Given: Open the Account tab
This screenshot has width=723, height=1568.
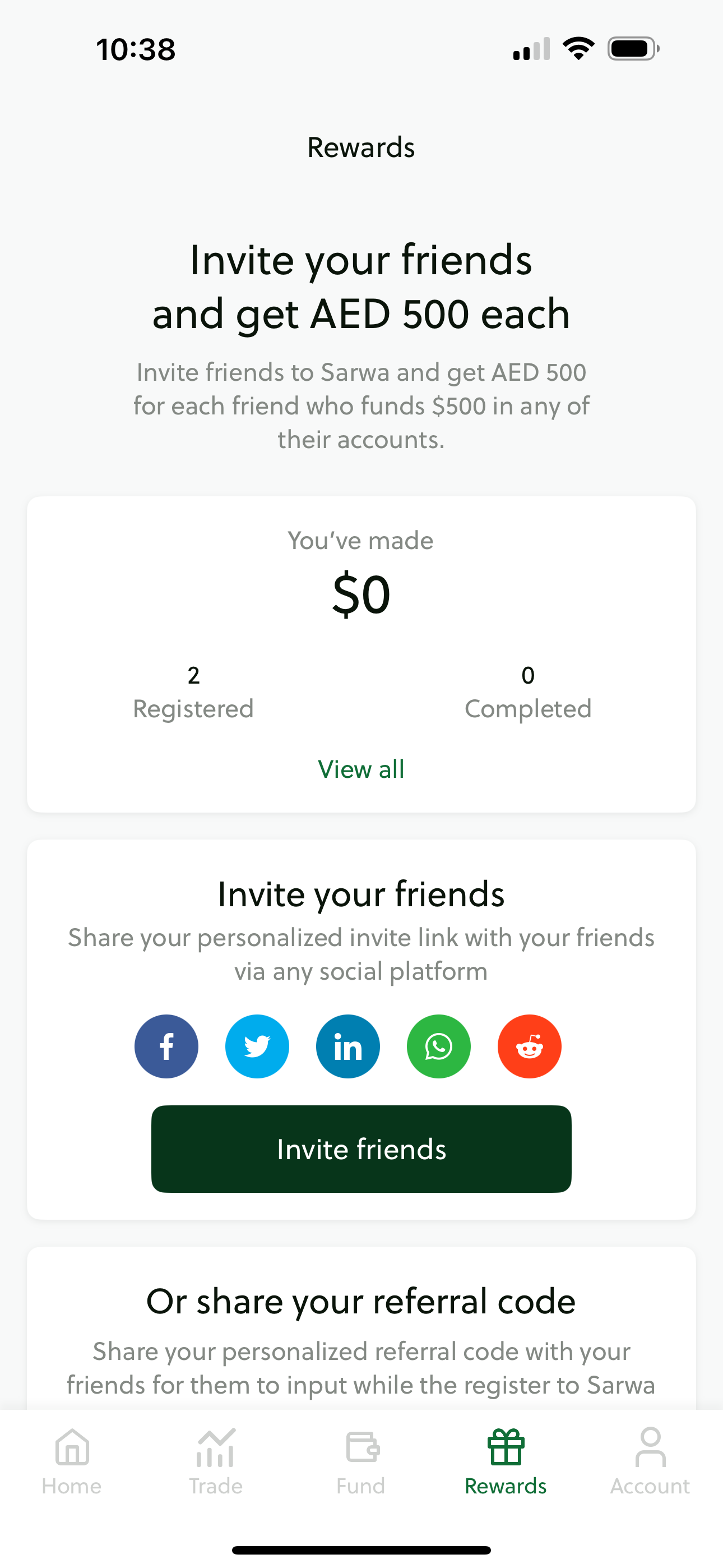Looking at the screenshot, I should coord(650,1462).
